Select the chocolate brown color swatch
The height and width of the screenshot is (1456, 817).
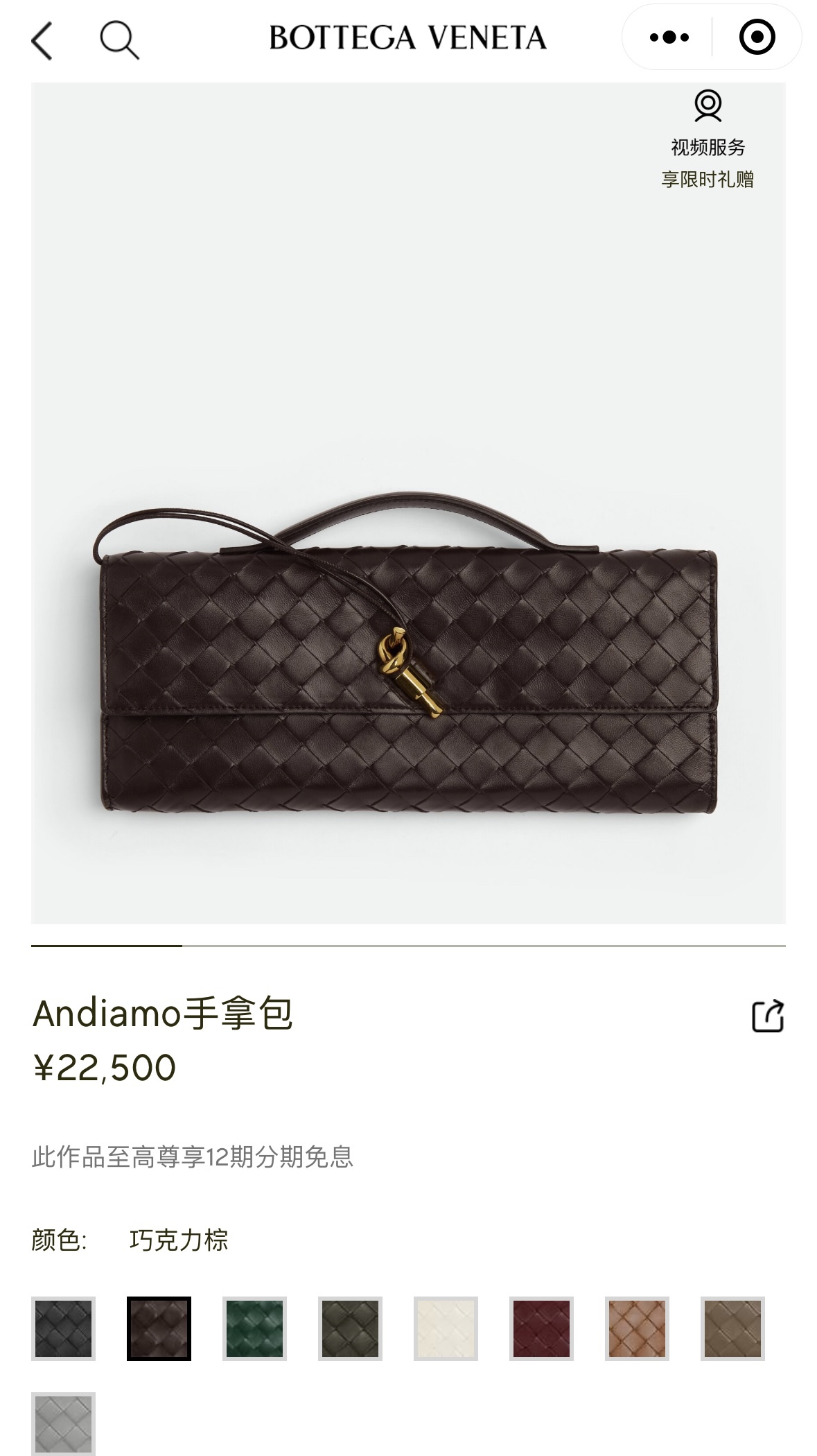[x=159, y=1328]
